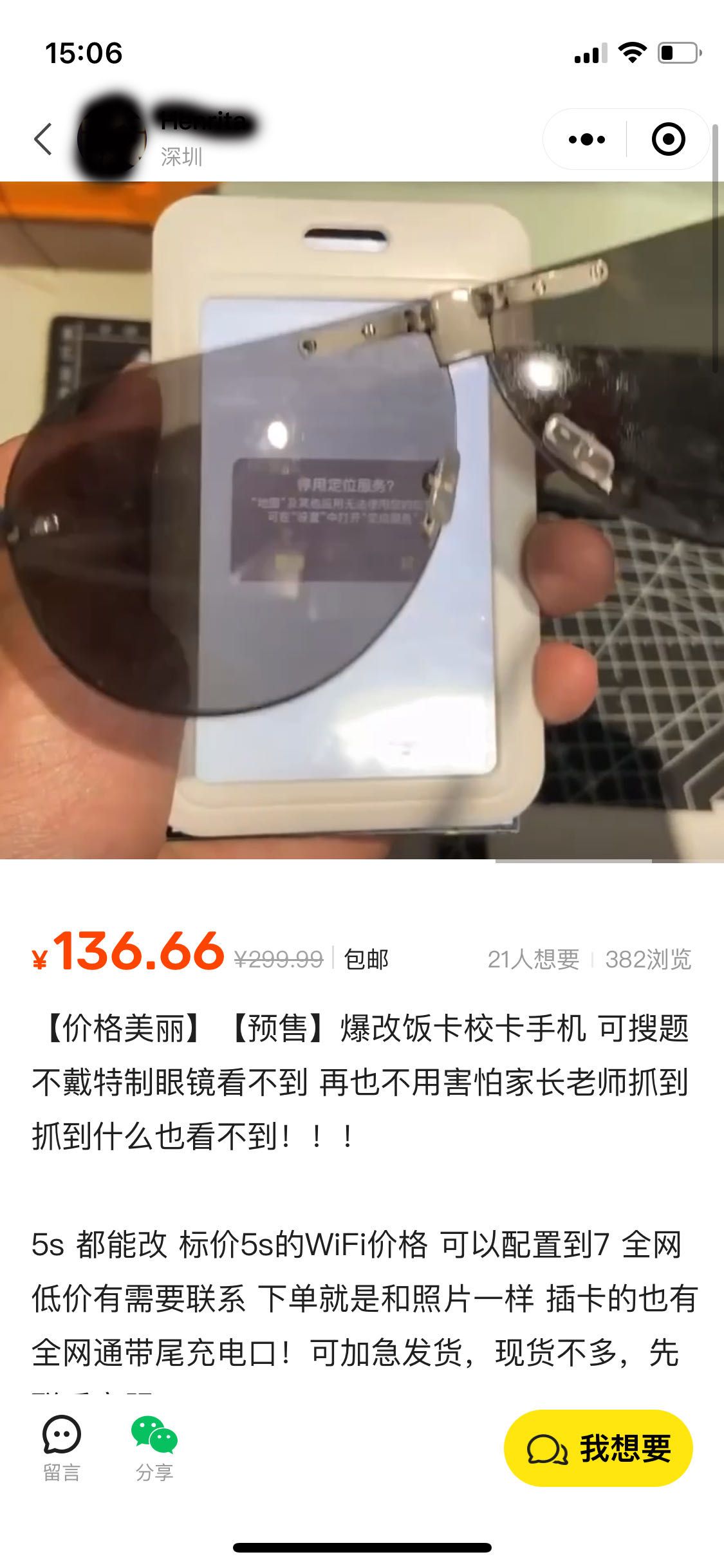Leave a message via 留言
724x1568 pixels.
(62, 1448)
